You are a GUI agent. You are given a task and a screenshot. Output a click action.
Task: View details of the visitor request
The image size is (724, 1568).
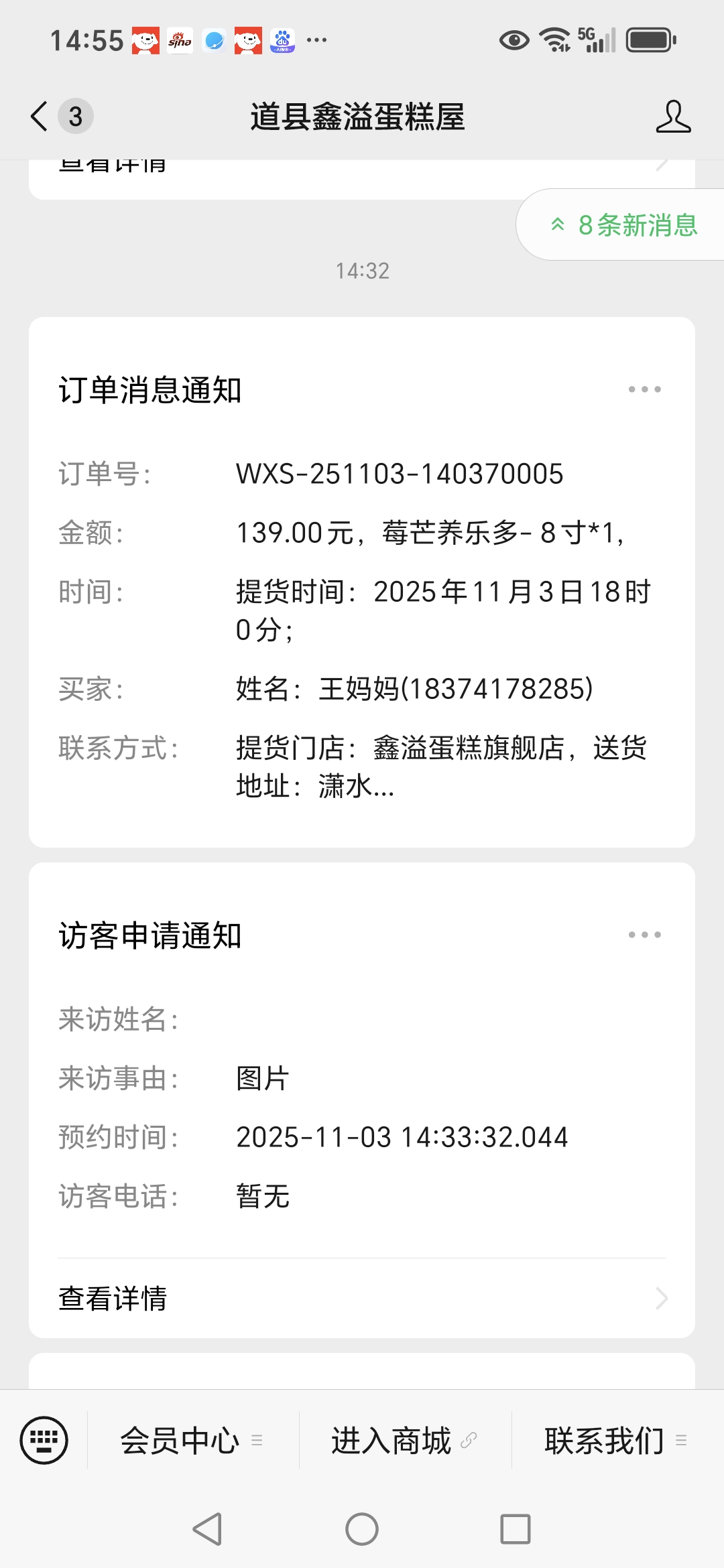point(362,1299)
